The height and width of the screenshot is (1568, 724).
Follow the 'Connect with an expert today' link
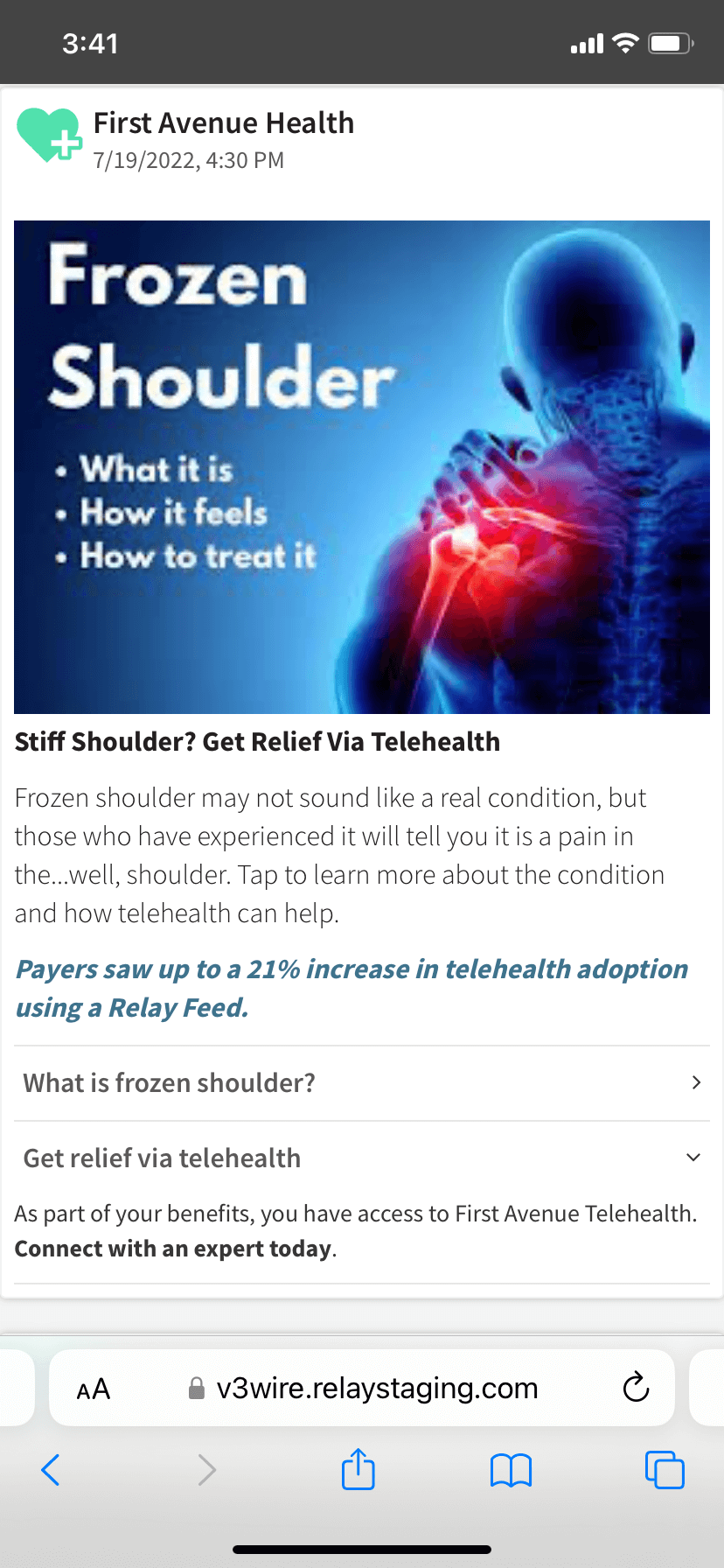point(173,1249)
